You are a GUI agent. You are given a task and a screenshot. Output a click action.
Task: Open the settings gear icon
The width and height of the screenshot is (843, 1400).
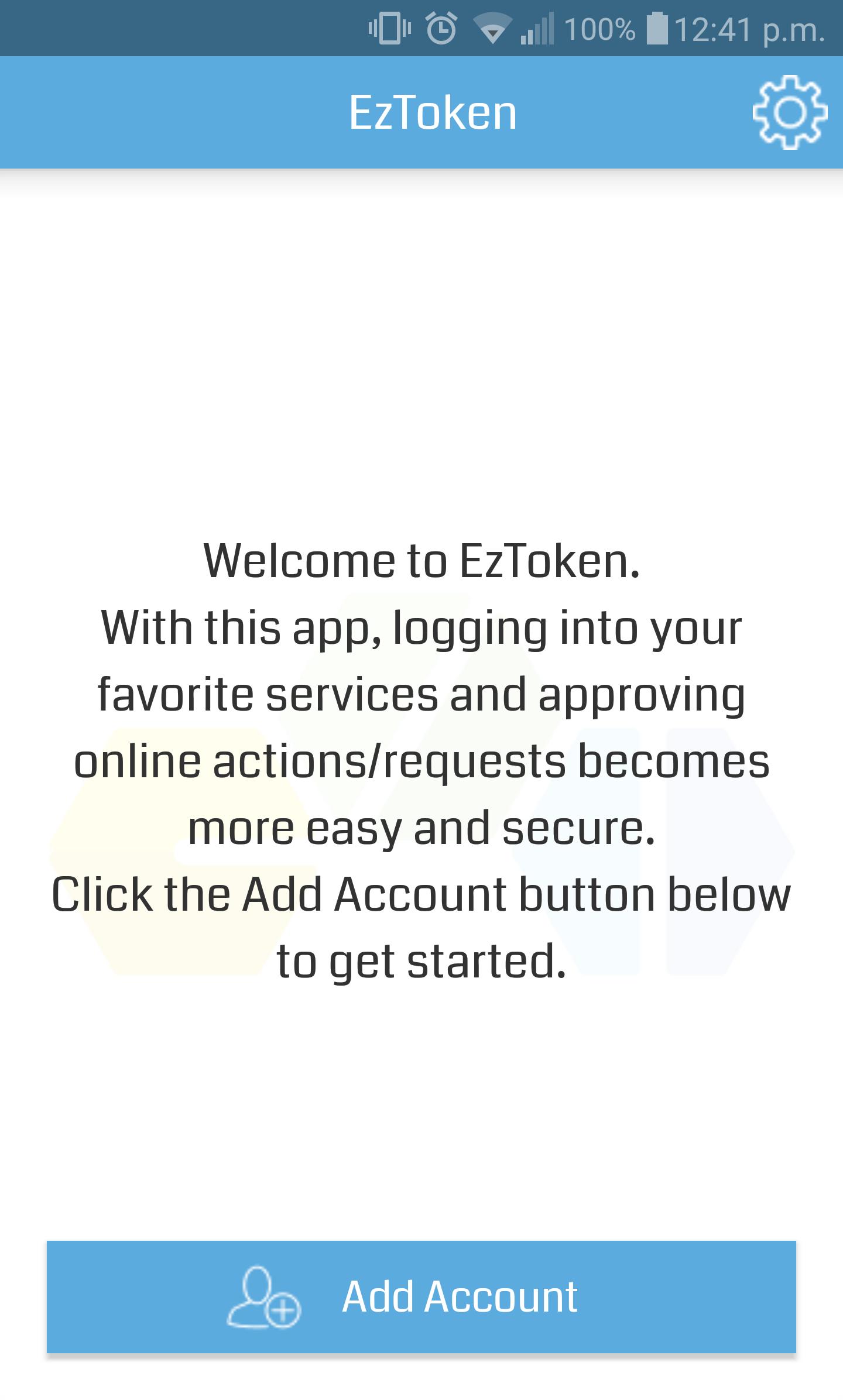point(790,112)
